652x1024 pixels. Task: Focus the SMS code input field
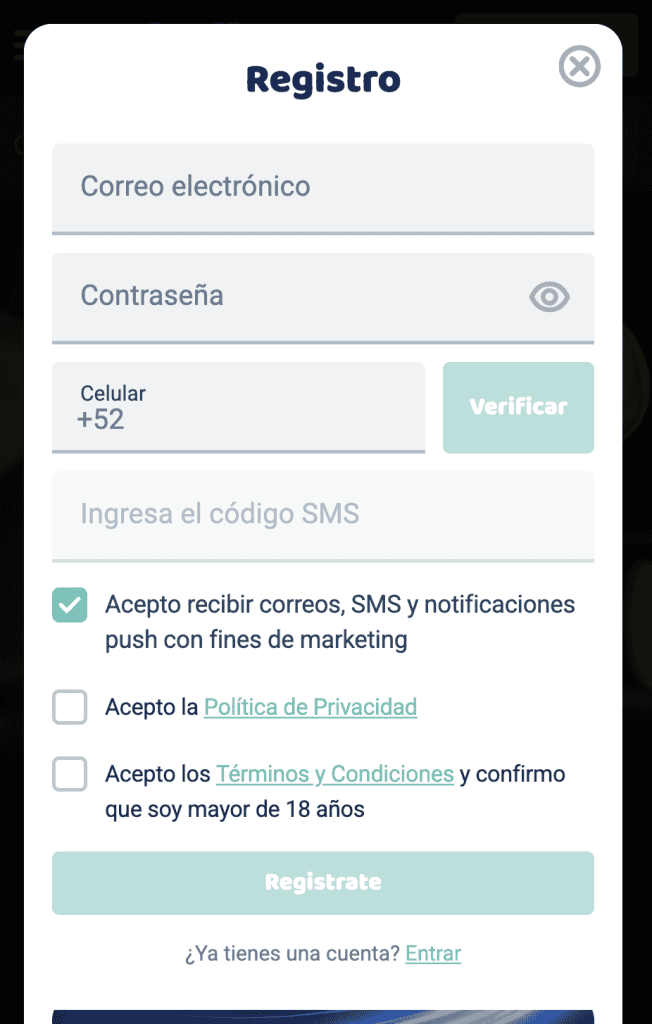coord(322,515)
